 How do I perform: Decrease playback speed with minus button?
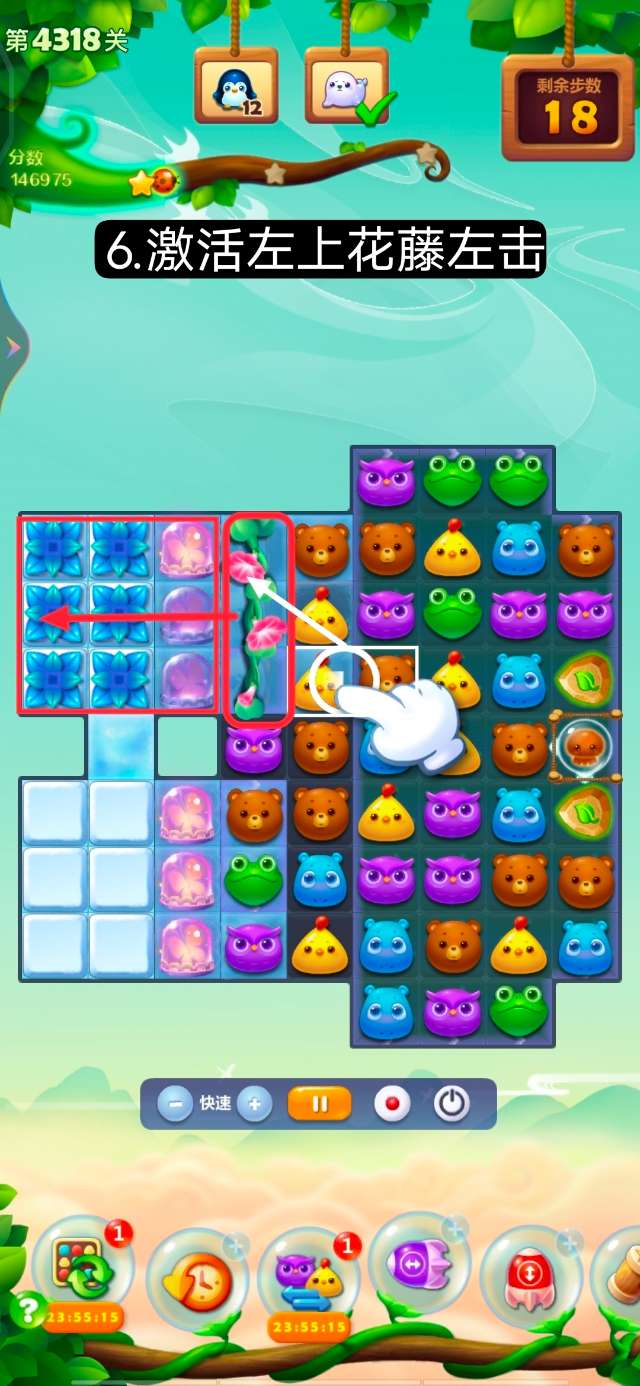(176, 1104)
